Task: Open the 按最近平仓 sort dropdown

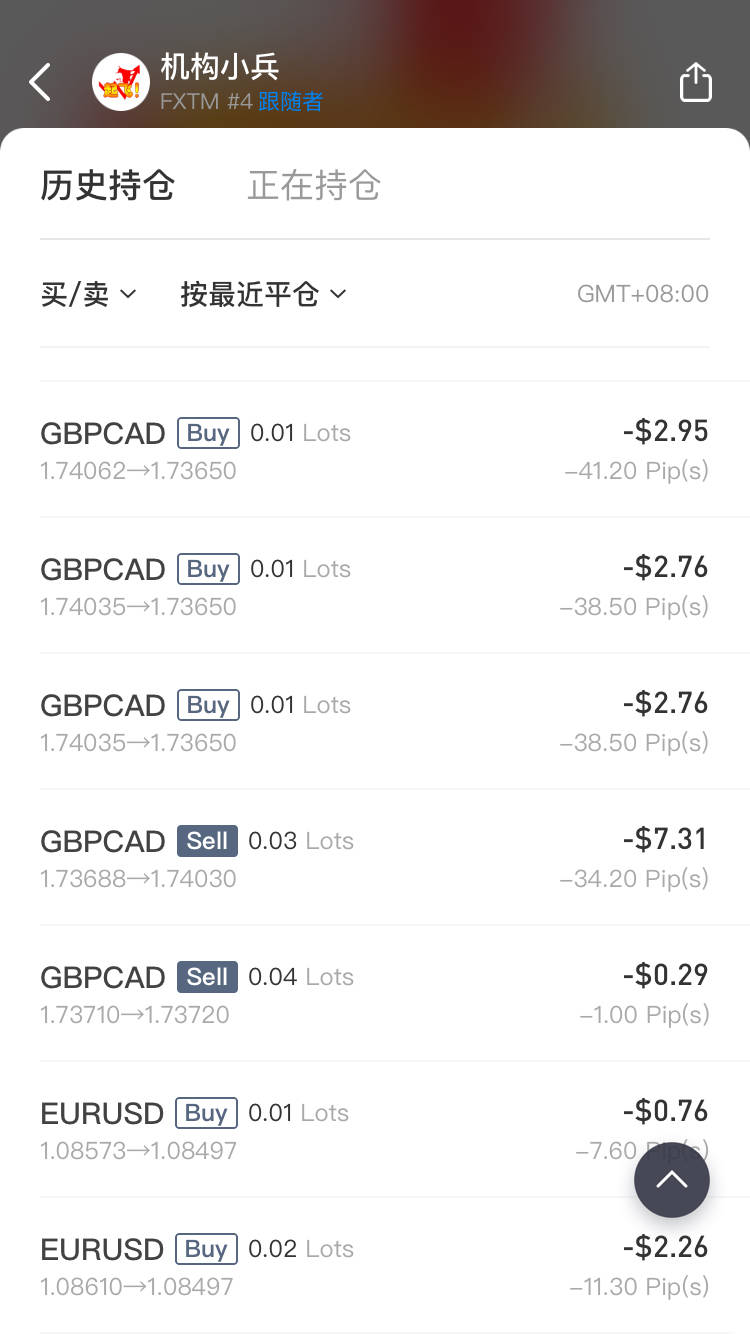Action: (x=263, y=294)
